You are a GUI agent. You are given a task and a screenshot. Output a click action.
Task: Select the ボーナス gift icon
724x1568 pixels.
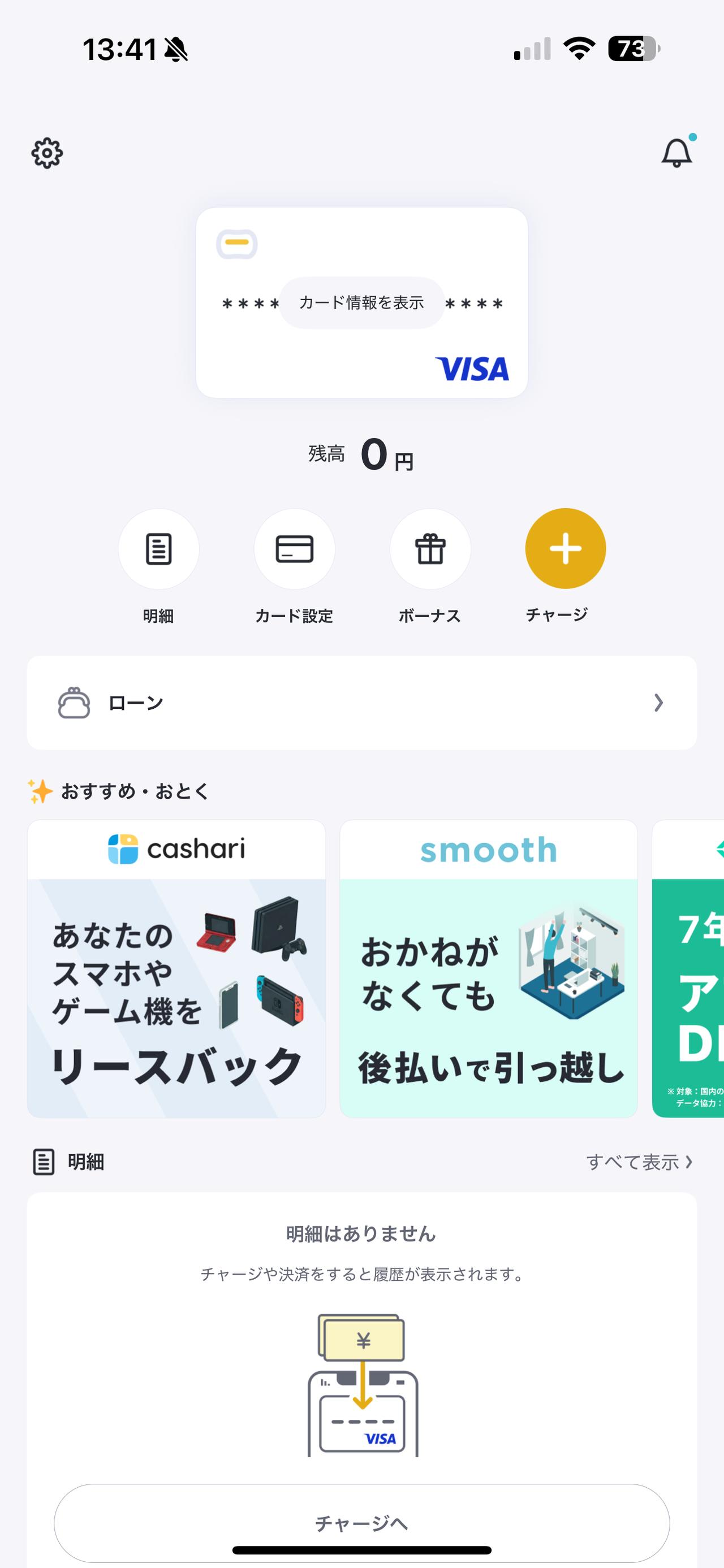(430, 548)
